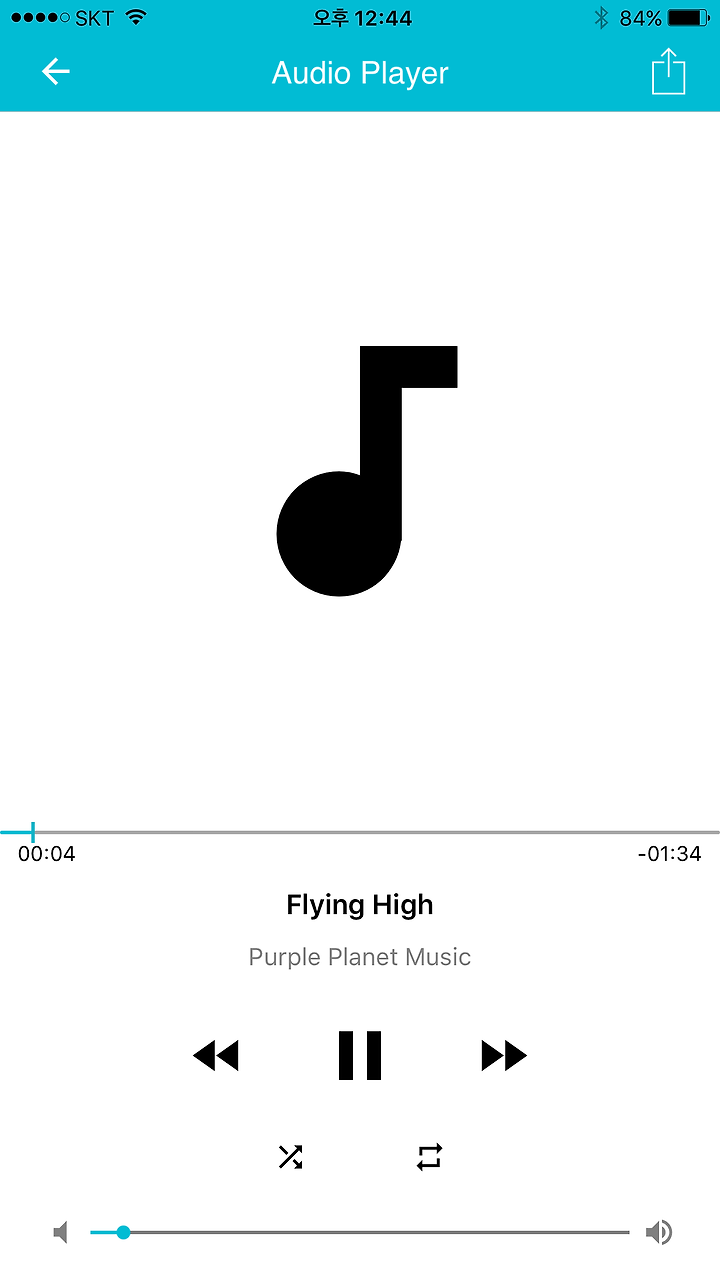Go back using the top-left arrow
The height and width of the screenshot is (1280, 720).
tap(55, 71)
